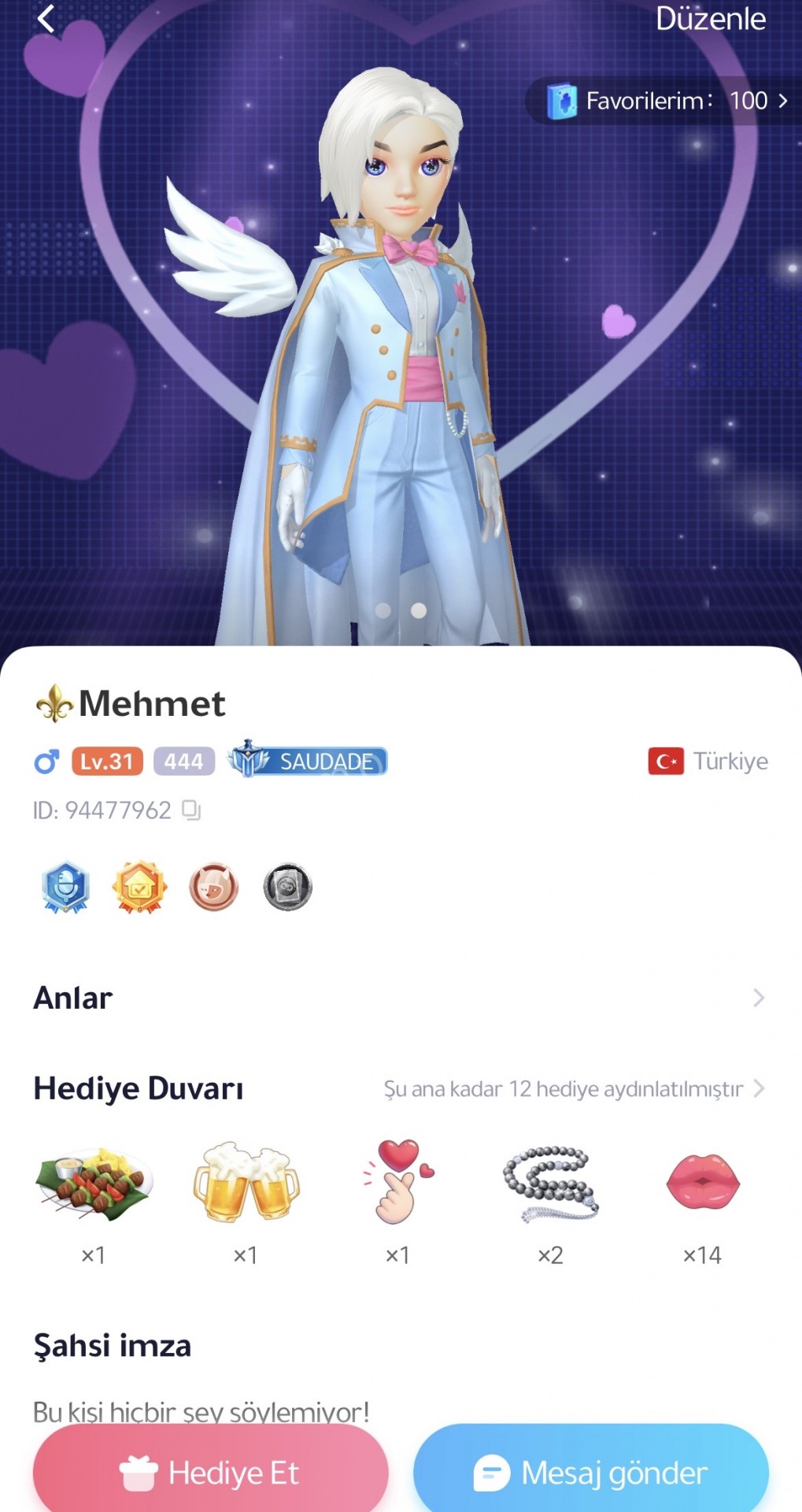
Task: Copy the ID 94477962
Action: coord(191,810)
